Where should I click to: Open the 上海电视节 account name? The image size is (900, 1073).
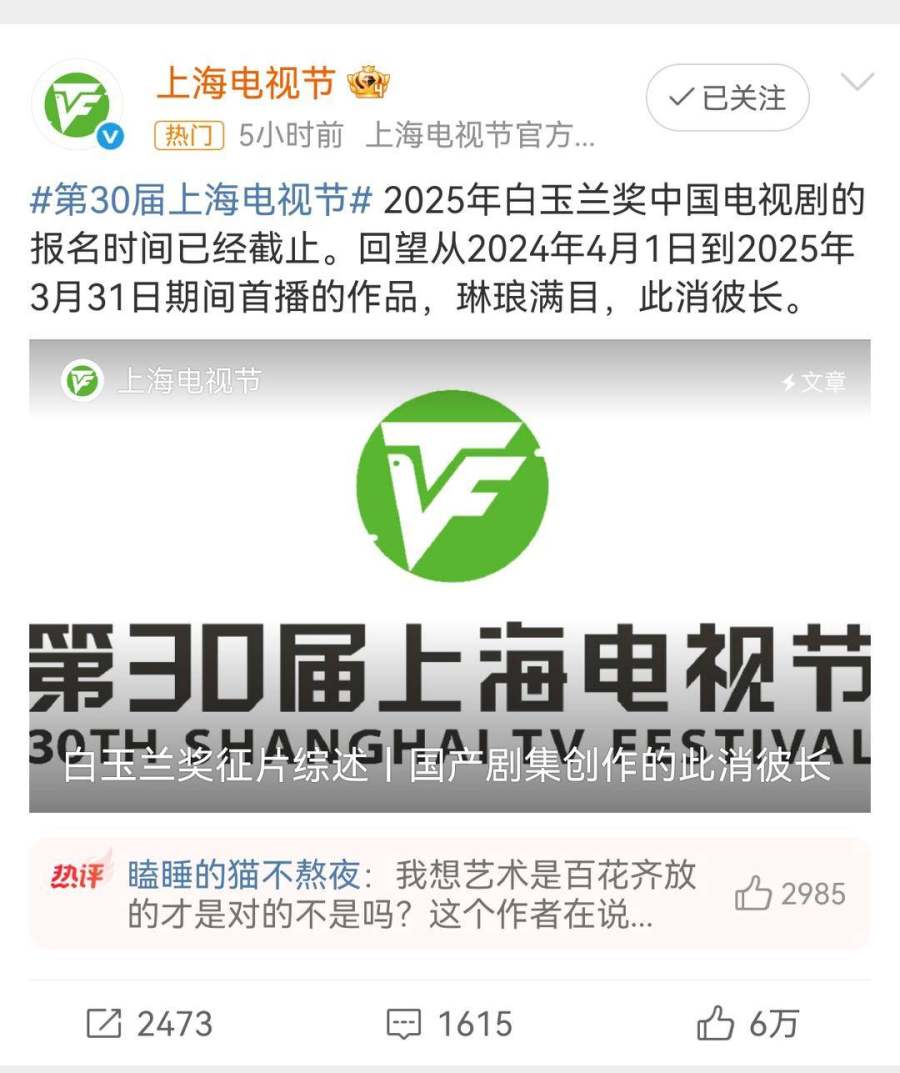[x=245, y=84]
